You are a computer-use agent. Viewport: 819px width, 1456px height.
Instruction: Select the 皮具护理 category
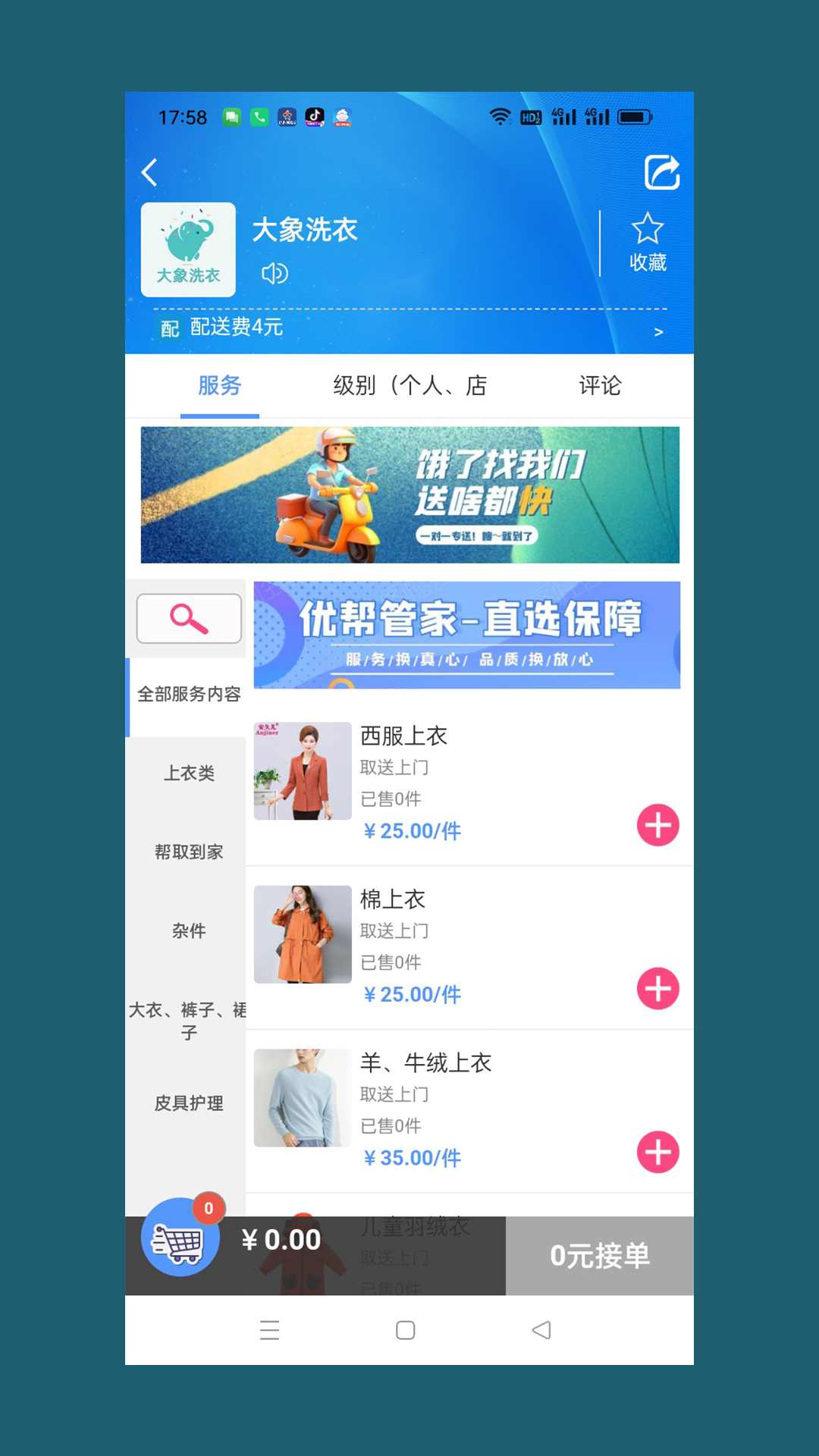click(189, 1103)
